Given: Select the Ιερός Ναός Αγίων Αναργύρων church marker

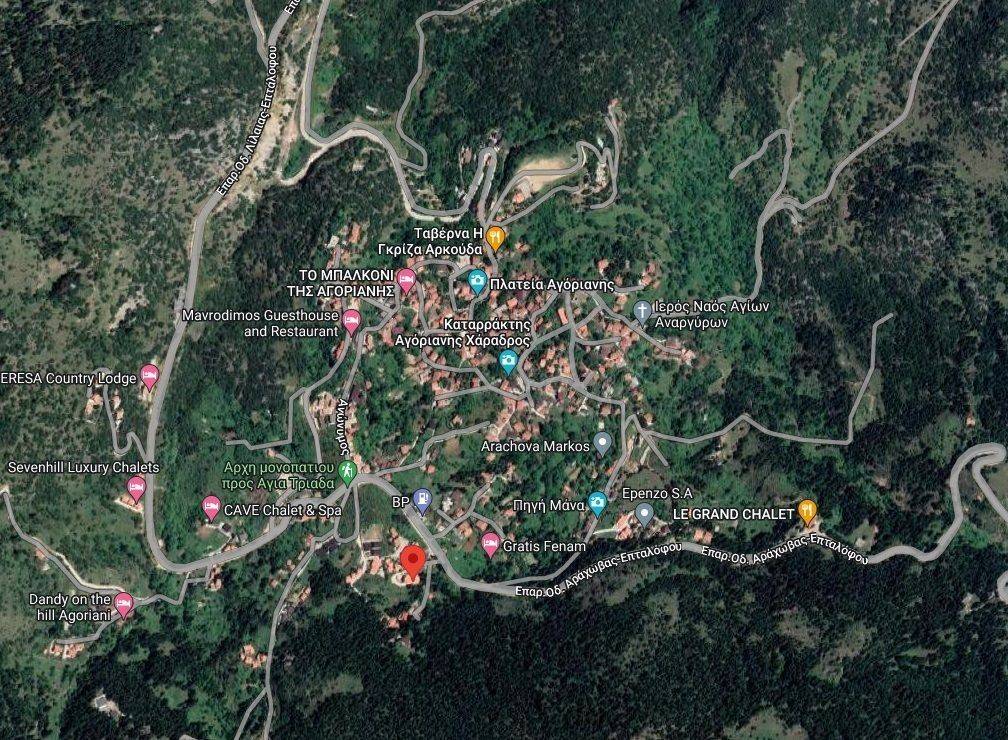Looking at the screenshot, I should tap(642, 310).
